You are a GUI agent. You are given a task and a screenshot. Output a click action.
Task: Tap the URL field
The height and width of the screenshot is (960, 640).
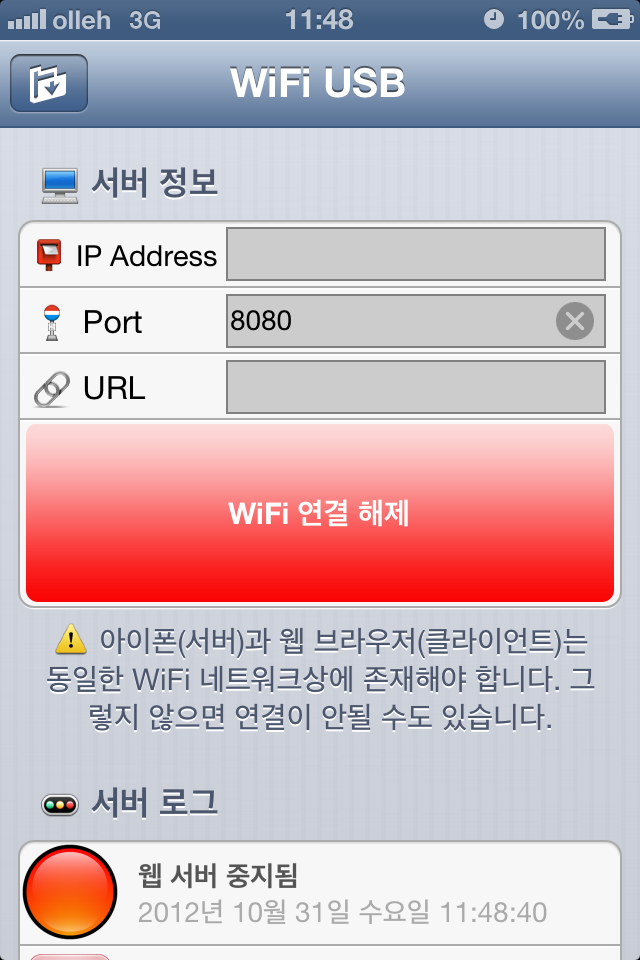pos(415,387)
